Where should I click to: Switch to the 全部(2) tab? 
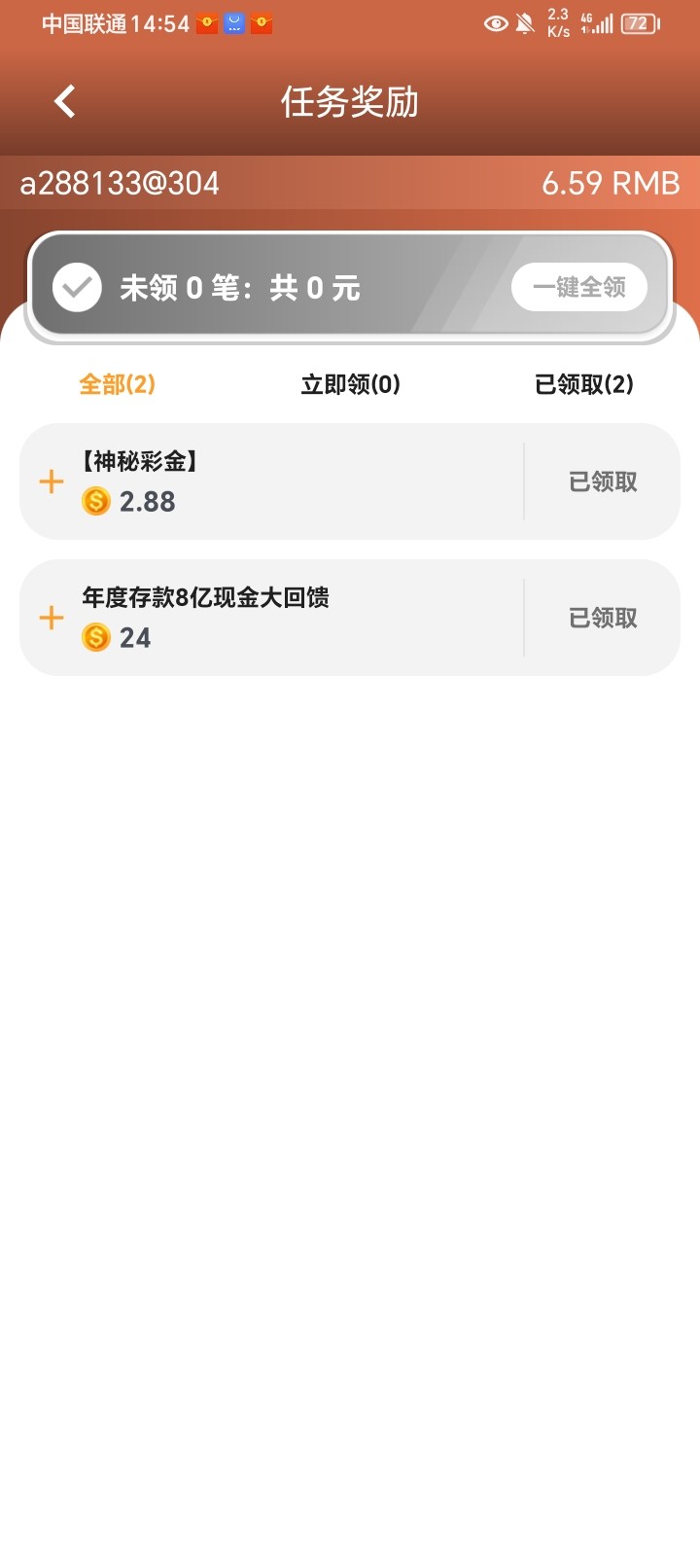pyautogui.click(x=117, y=384)
